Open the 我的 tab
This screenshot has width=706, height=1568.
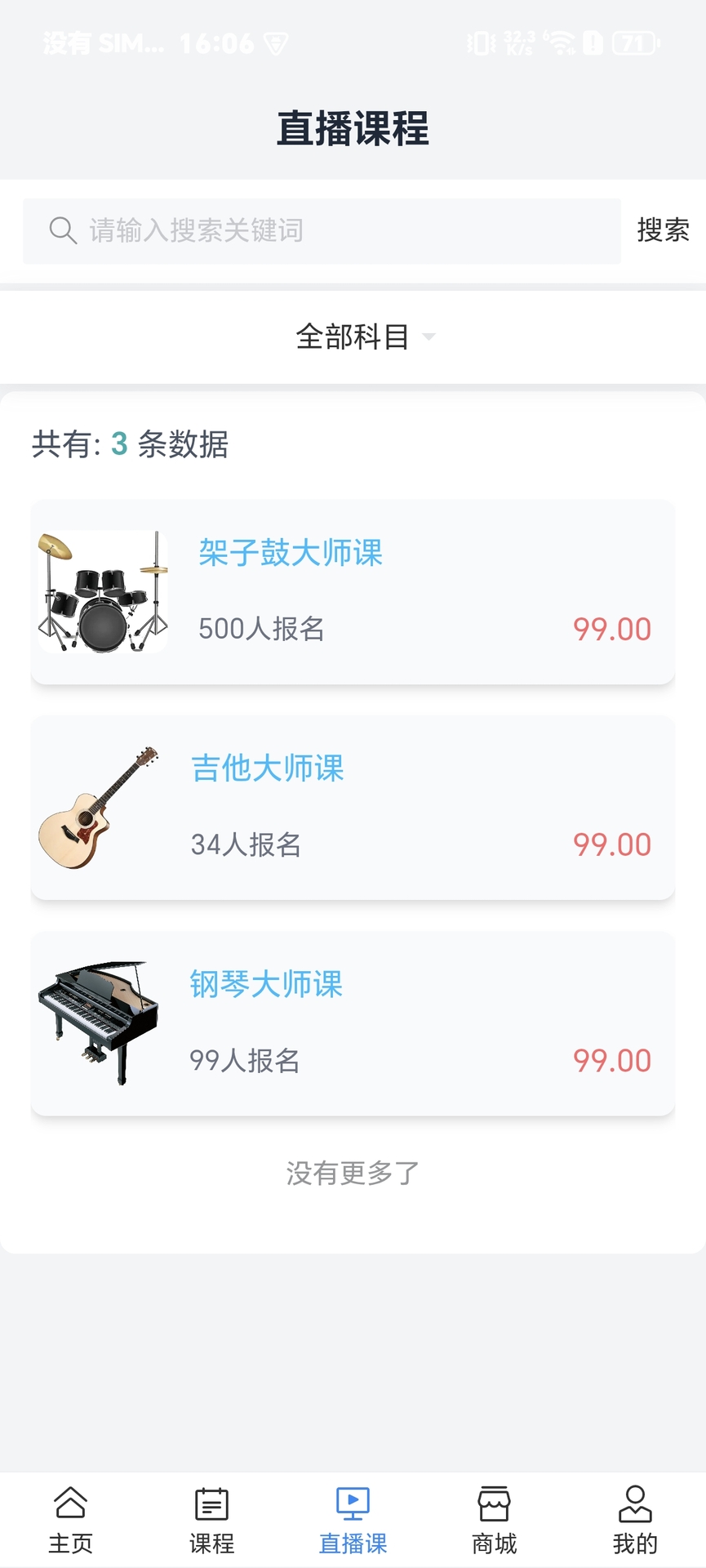[x=635, y=1521]
